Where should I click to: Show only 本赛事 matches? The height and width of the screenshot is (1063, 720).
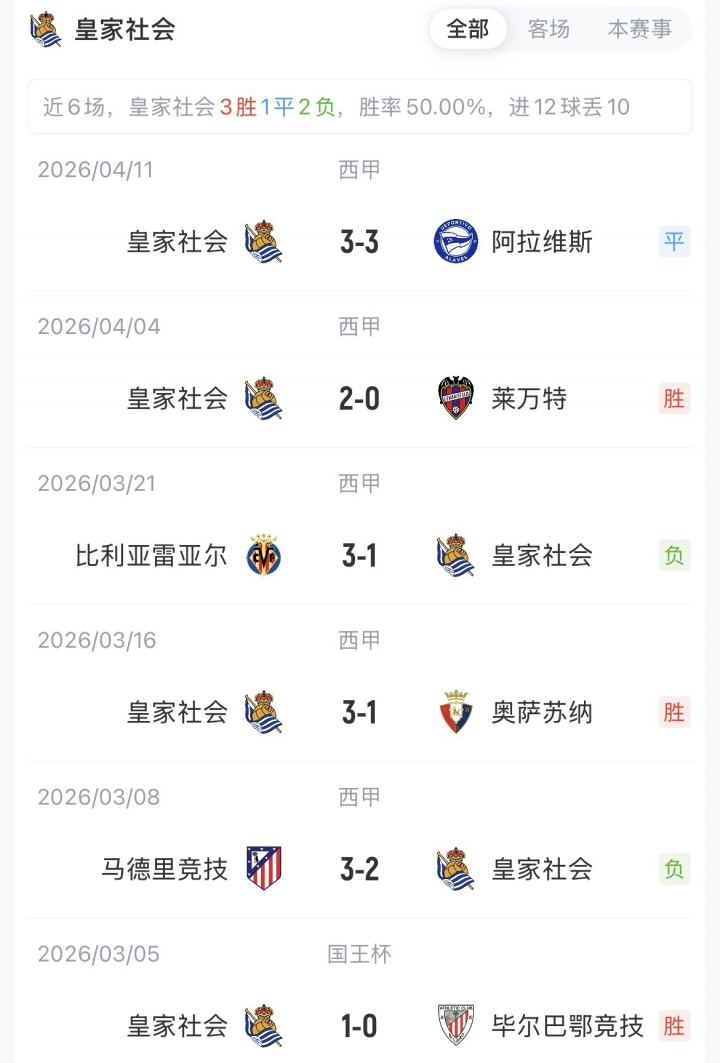(640, 29)
